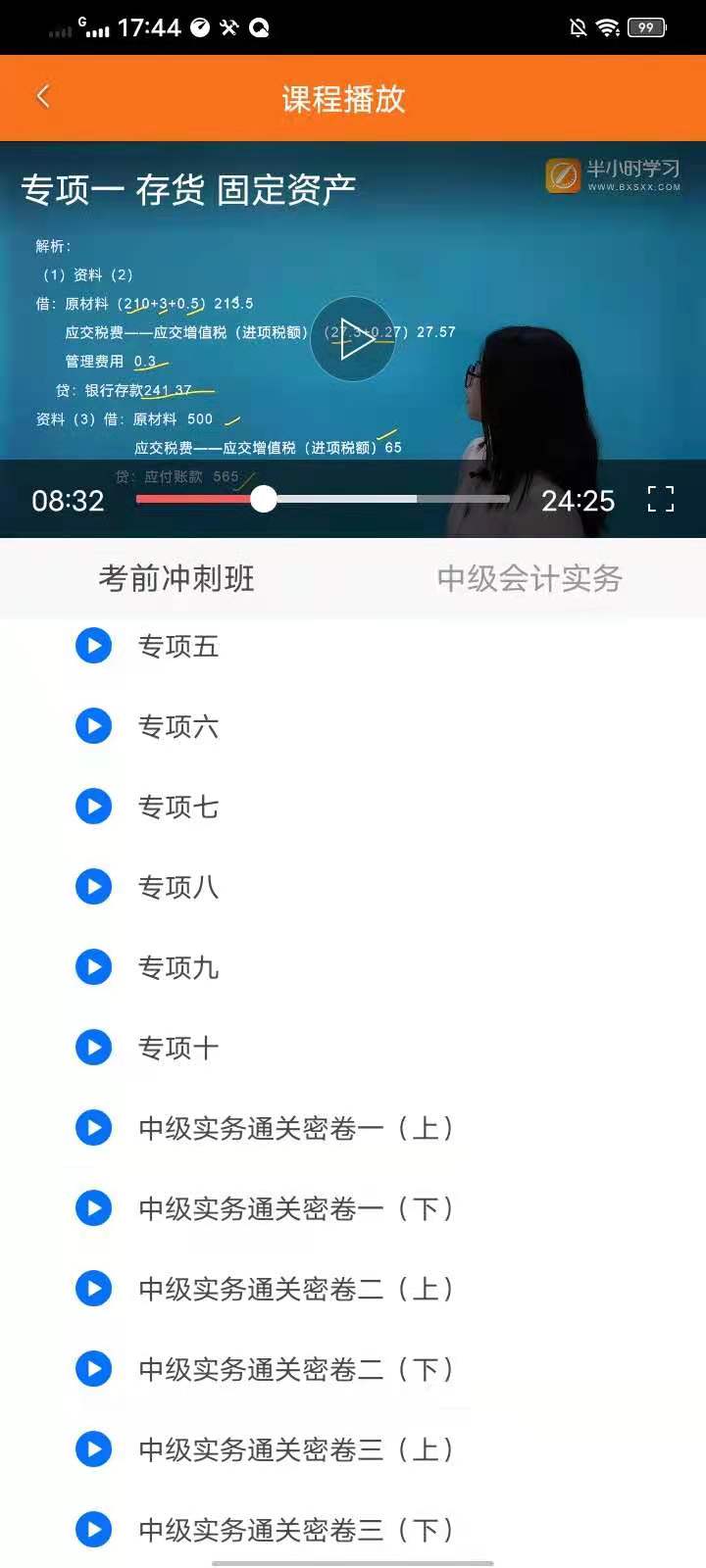This screenshot has width=706, height=1568.
Task: Select 中级实务通关密卷二（上）
Action: (x=294, y=1290)
